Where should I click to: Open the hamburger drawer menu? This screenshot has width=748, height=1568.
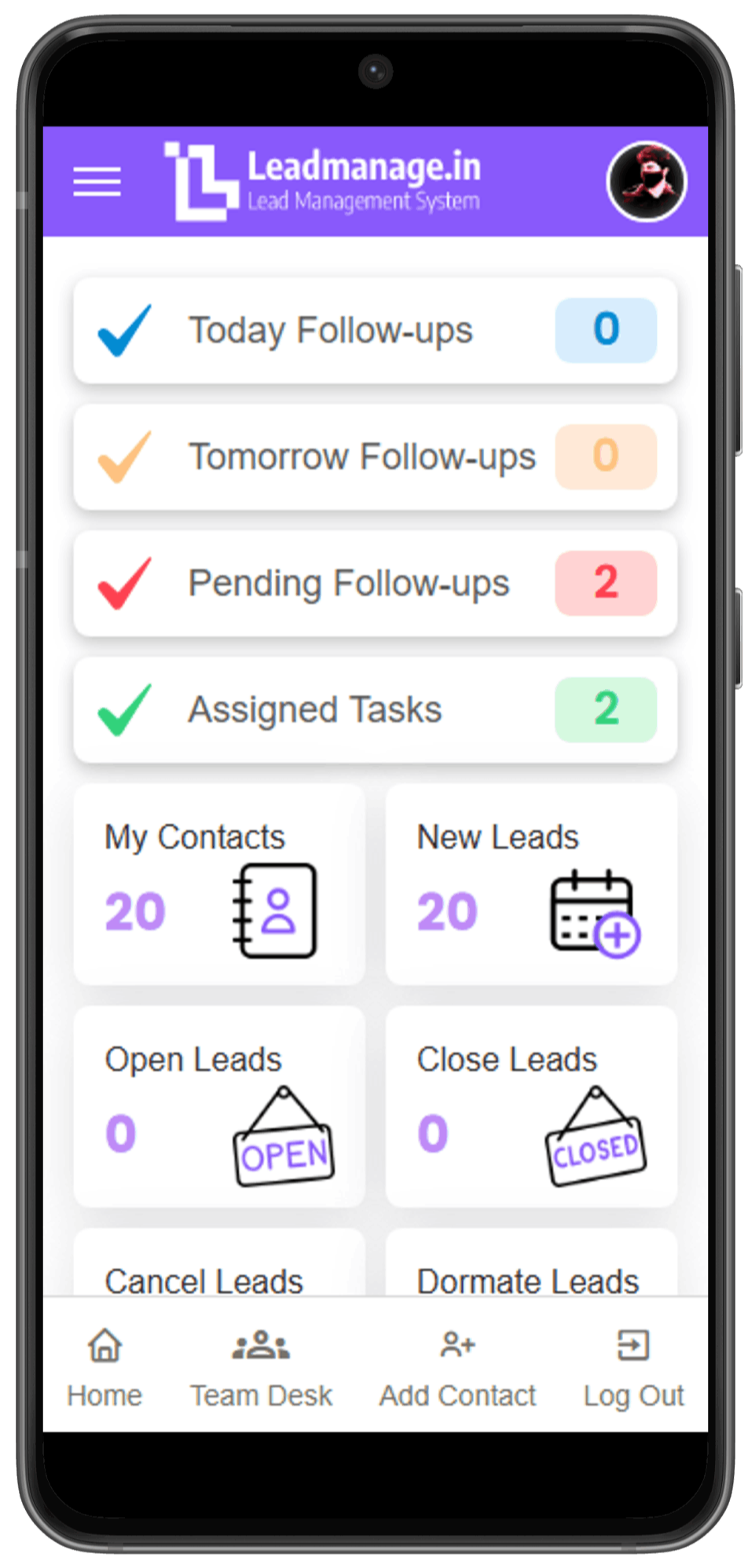coord(97,181)
